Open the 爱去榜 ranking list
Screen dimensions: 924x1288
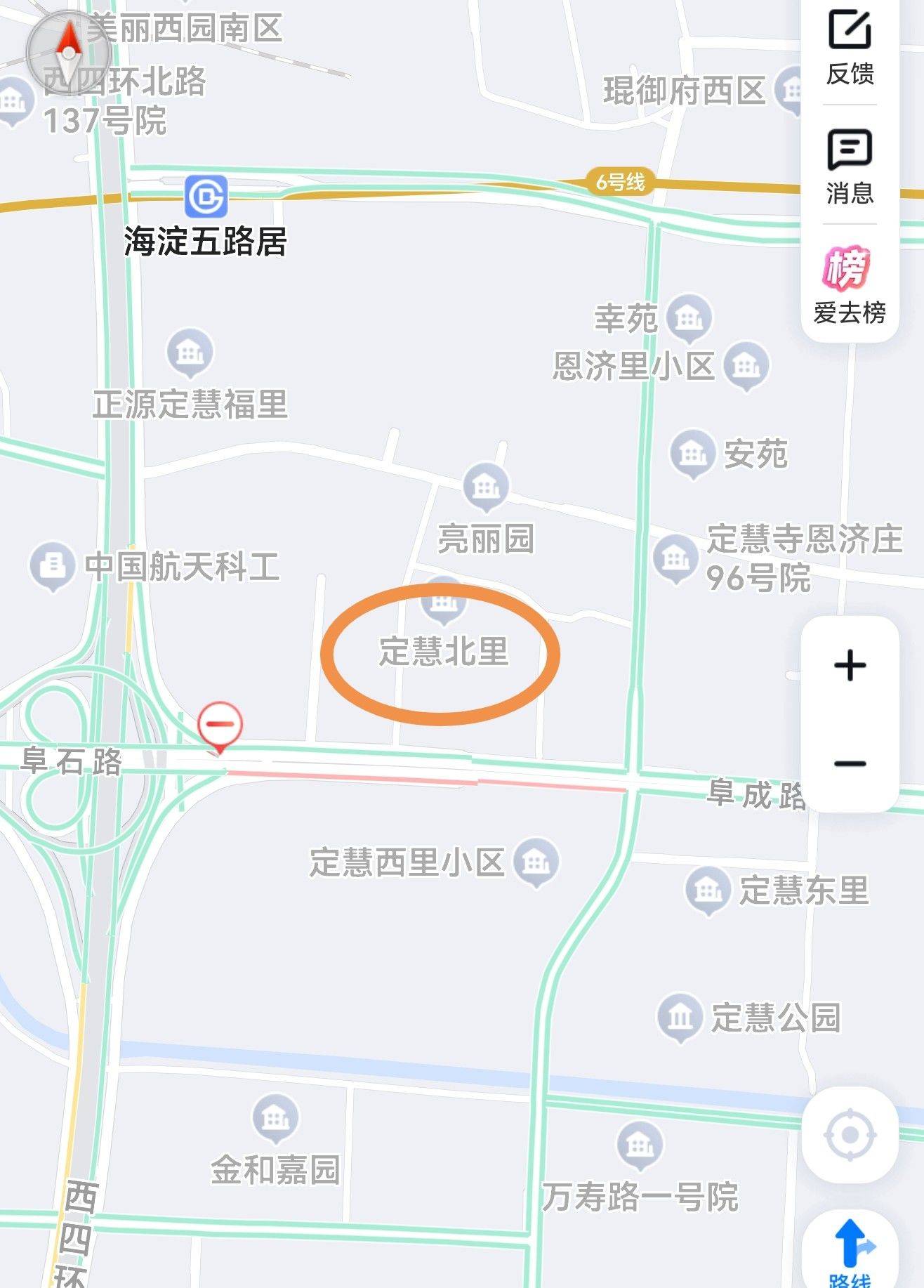[x=850, y=284]
